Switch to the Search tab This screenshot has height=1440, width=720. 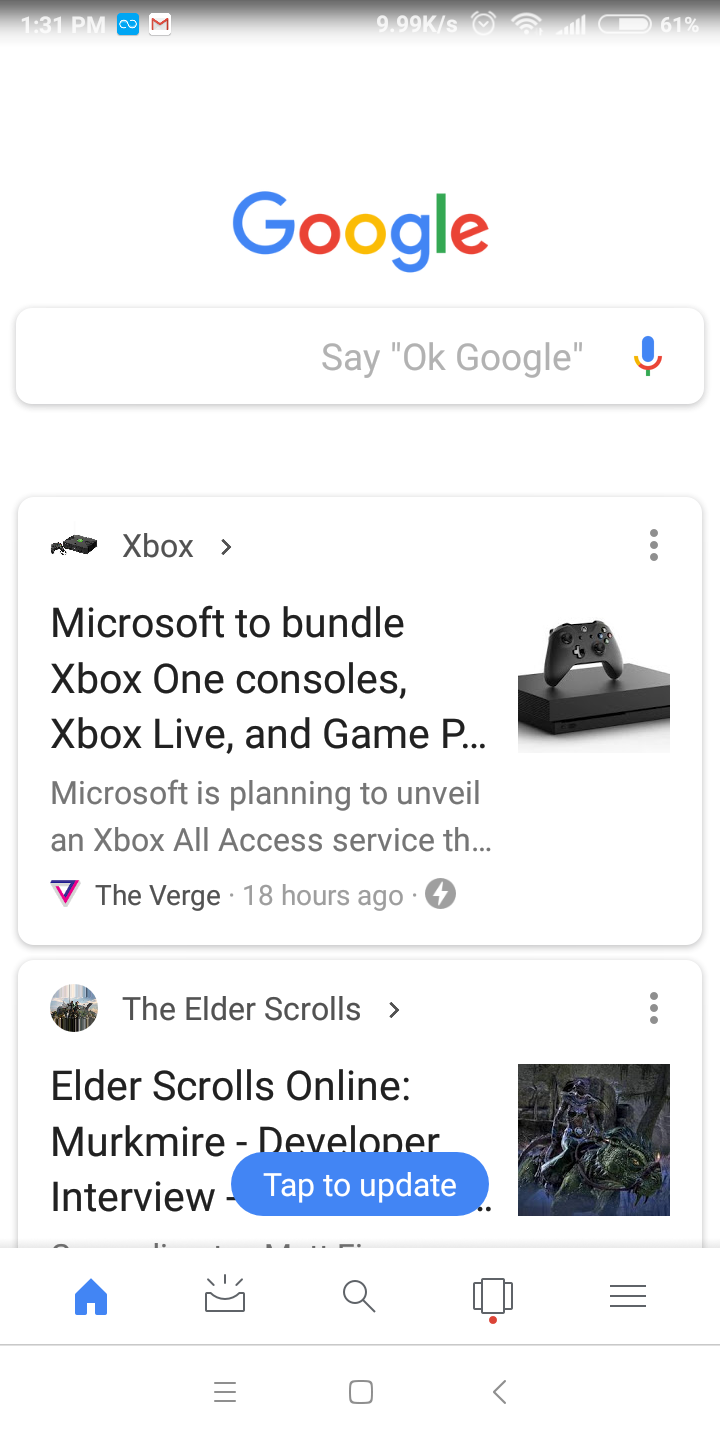(359, 1296)
